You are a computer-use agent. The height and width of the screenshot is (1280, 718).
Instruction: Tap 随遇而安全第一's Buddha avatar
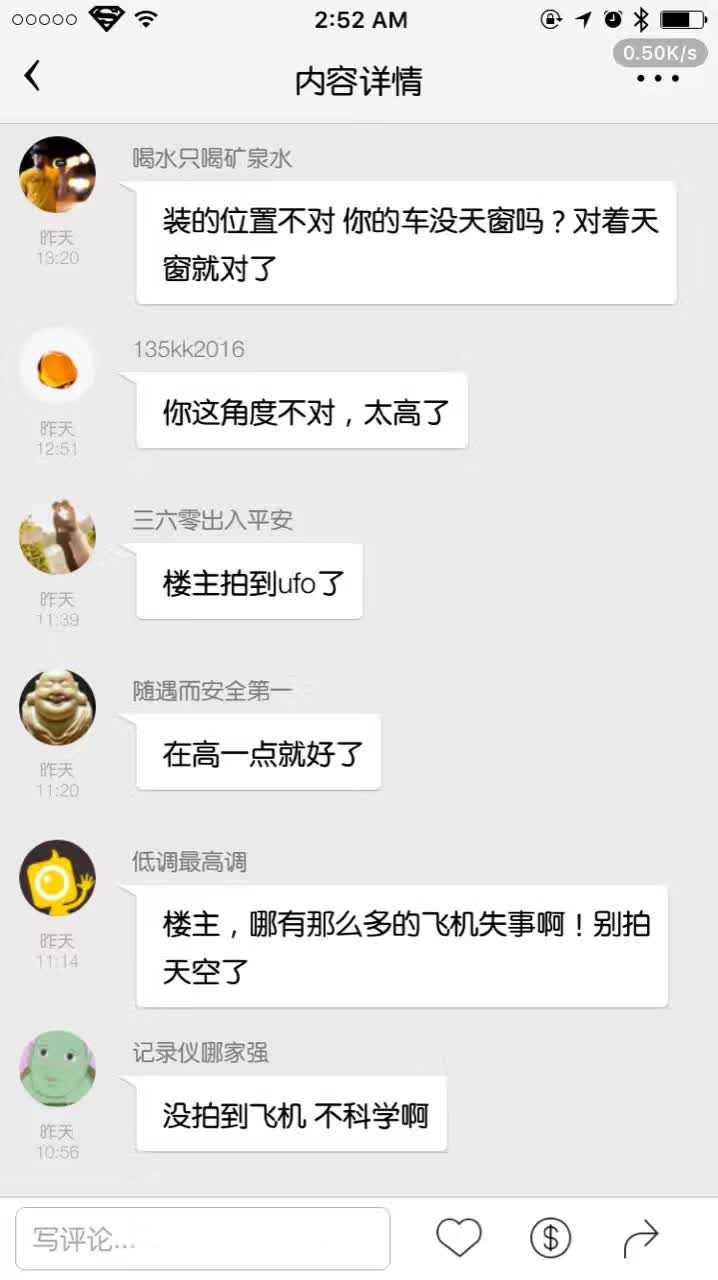coord(57,708)
